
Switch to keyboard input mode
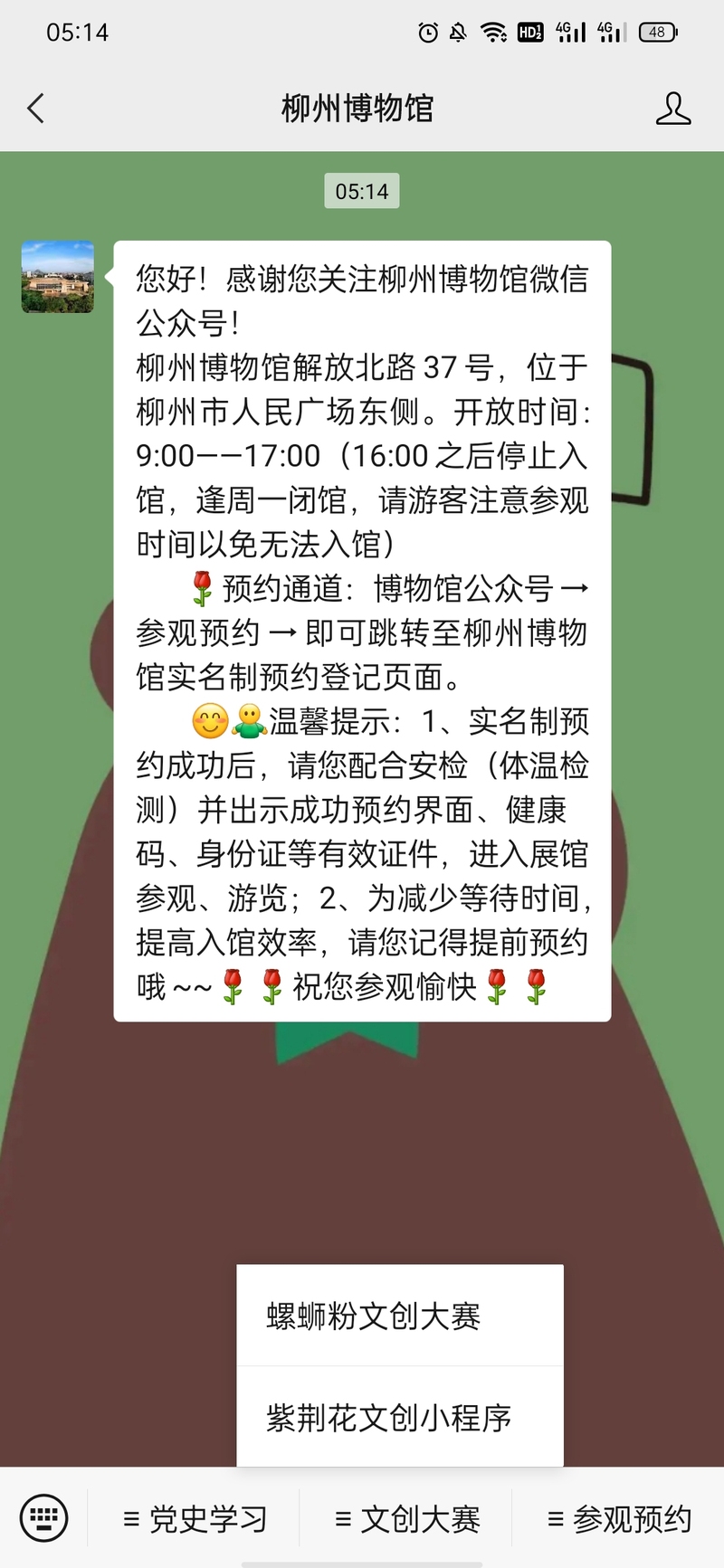[x=43, y=1517]
